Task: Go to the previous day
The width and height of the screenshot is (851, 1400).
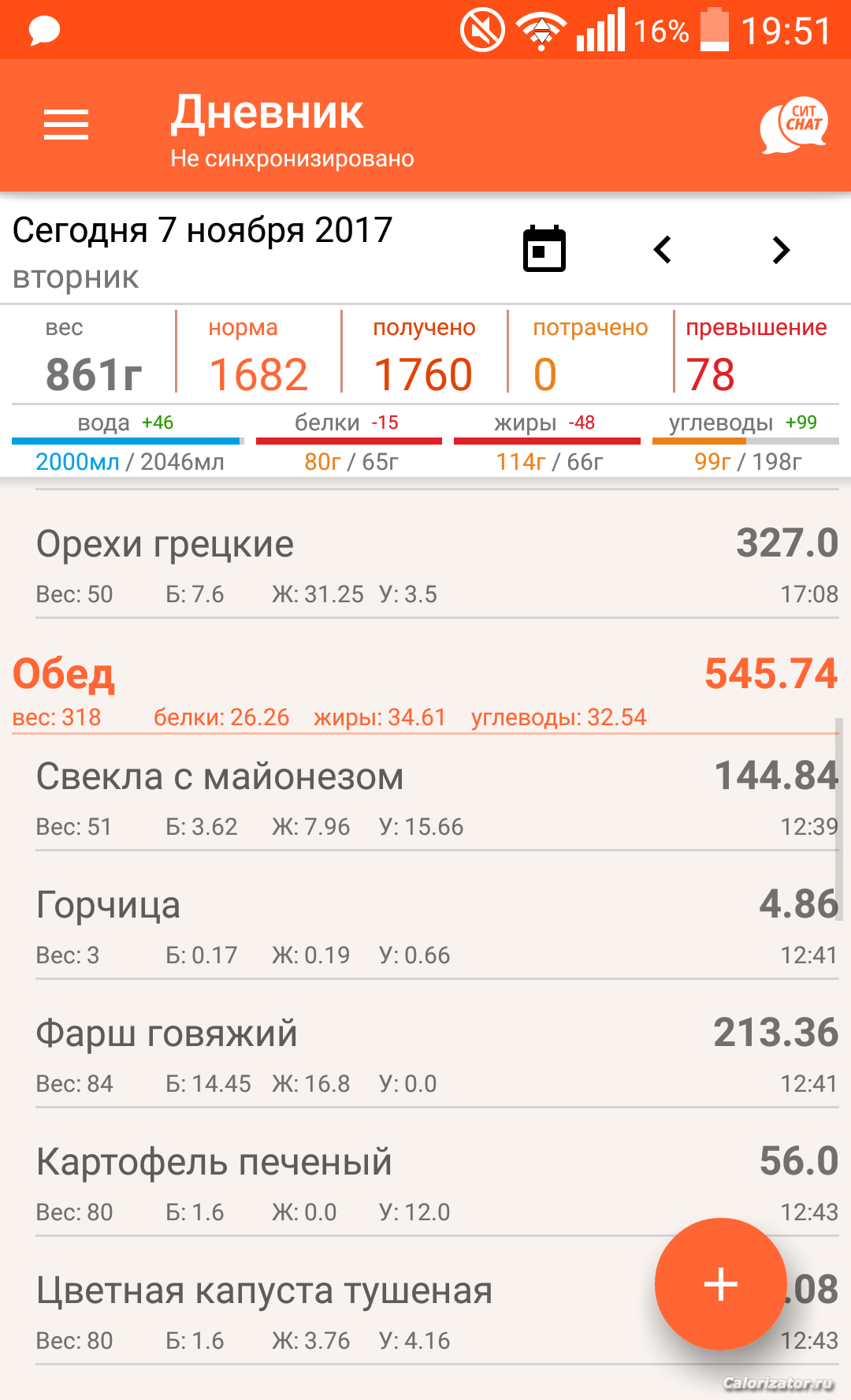Action: 663,250
